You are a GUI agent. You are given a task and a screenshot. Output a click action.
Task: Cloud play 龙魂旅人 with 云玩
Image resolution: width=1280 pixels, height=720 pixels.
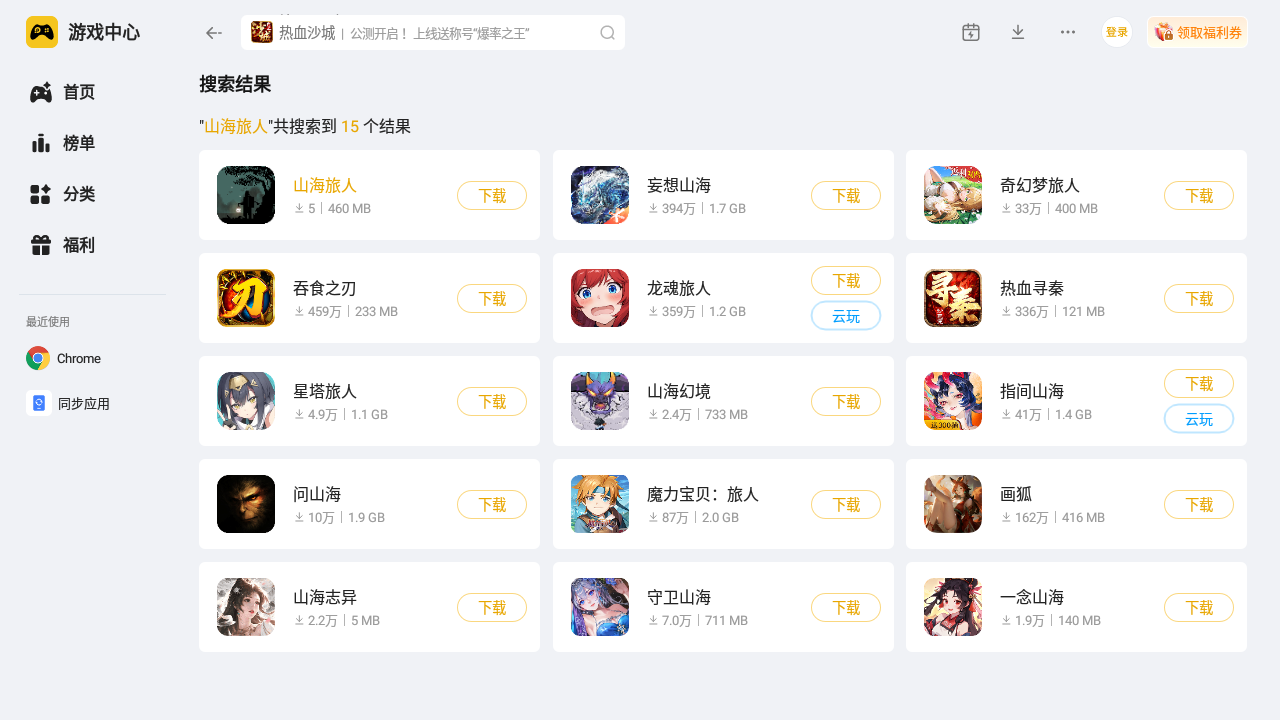tap(846, 316)
